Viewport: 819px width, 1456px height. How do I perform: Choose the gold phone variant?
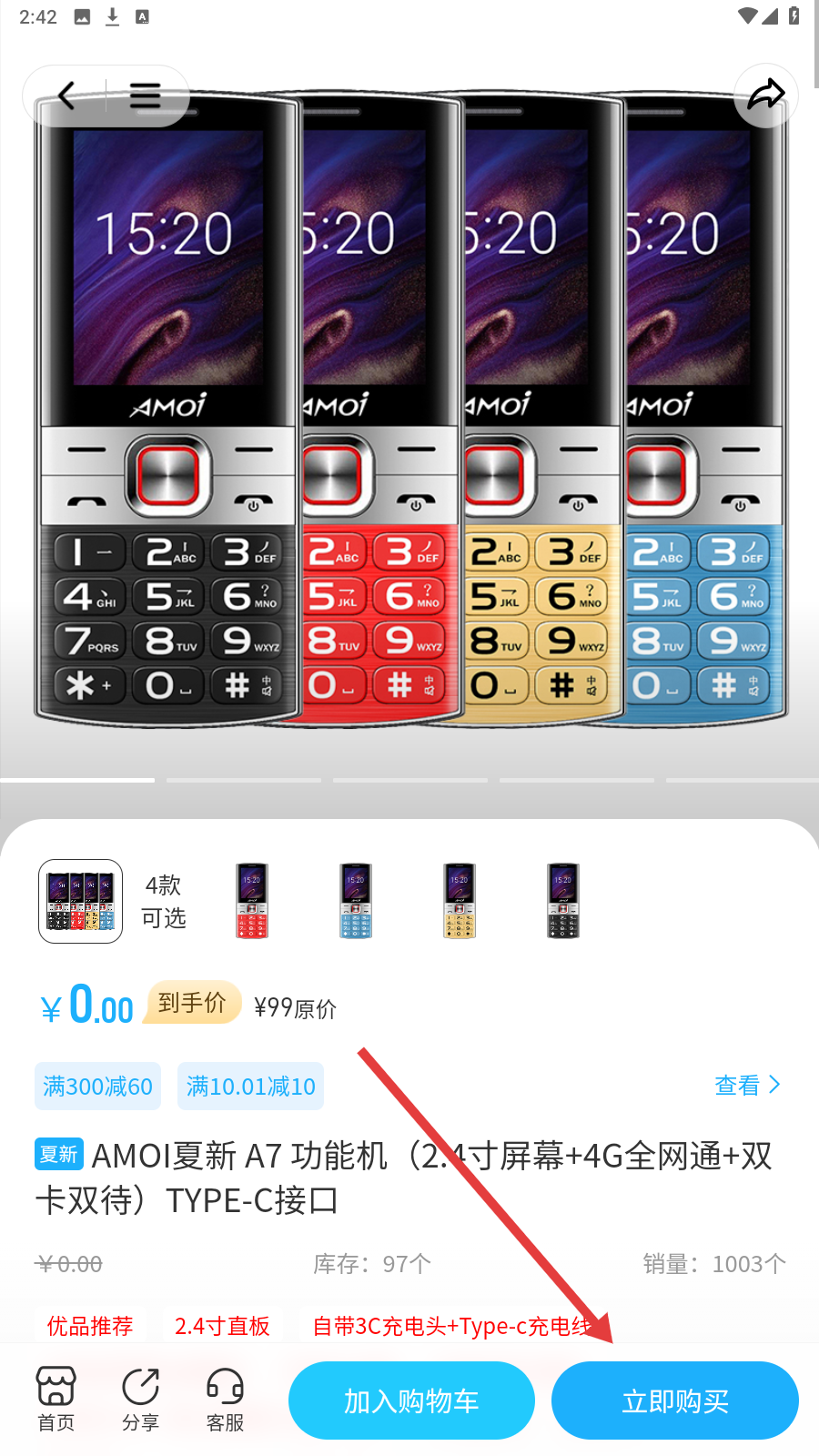[460, 901]
